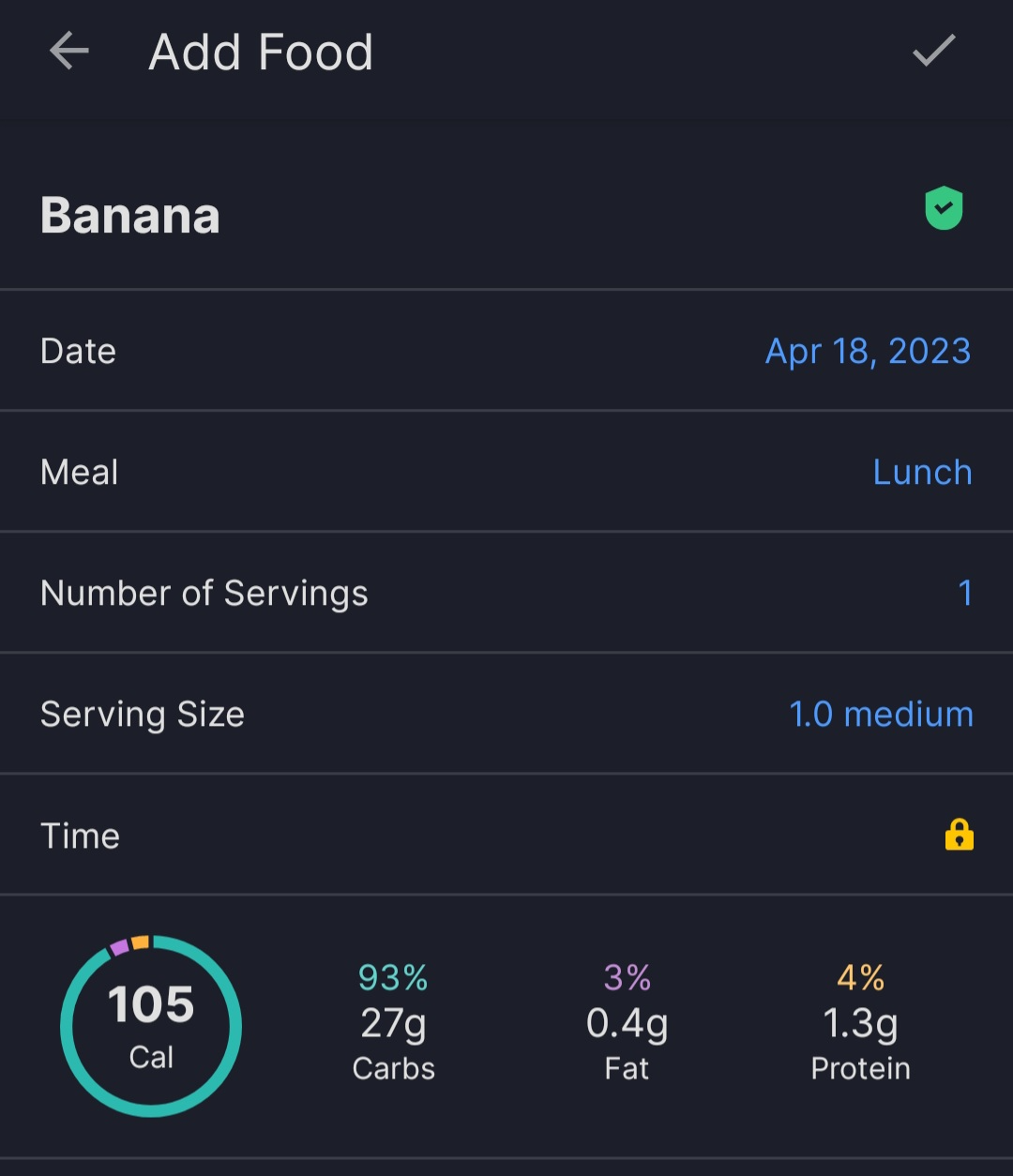The width and height of the screenshot is (1013, 1176).
Task: Go back from Add Food
Action: 69,52
